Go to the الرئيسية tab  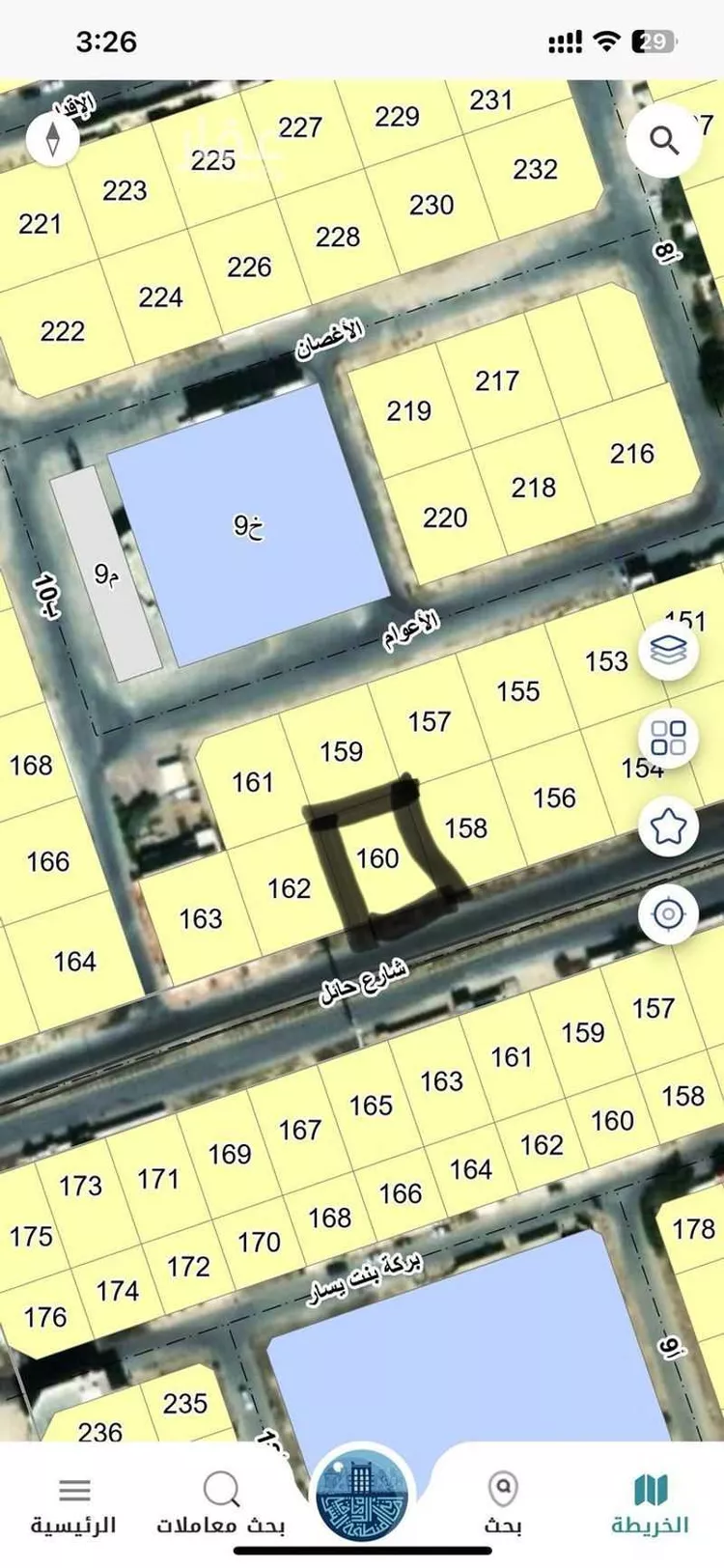pos(74,1504)
